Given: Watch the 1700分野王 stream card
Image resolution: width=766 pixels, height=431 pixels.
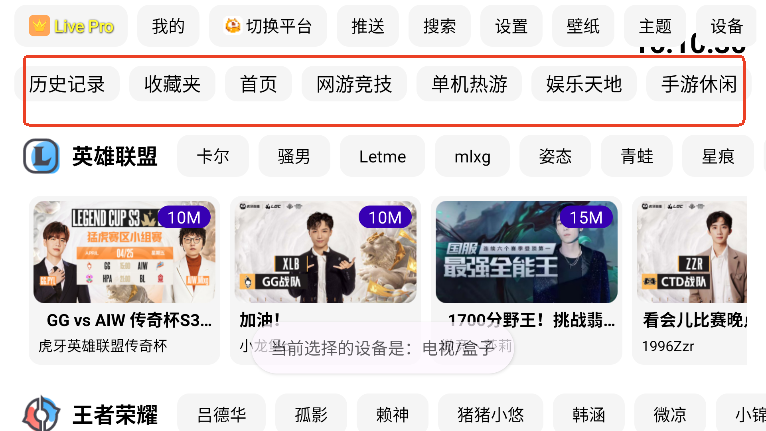Looking at the screenshot, I should point(527,280).
